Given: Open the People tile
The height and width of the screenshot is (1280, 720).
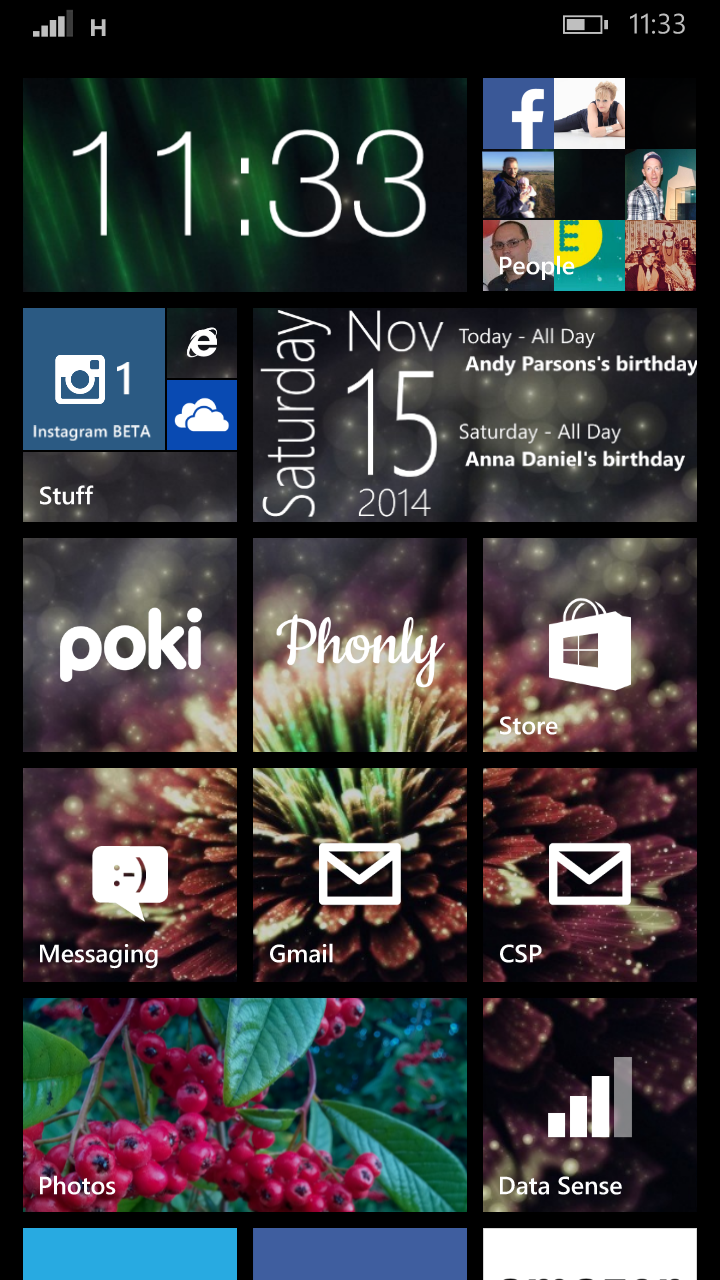Looking at the screenshot, I should pos(589,185).
